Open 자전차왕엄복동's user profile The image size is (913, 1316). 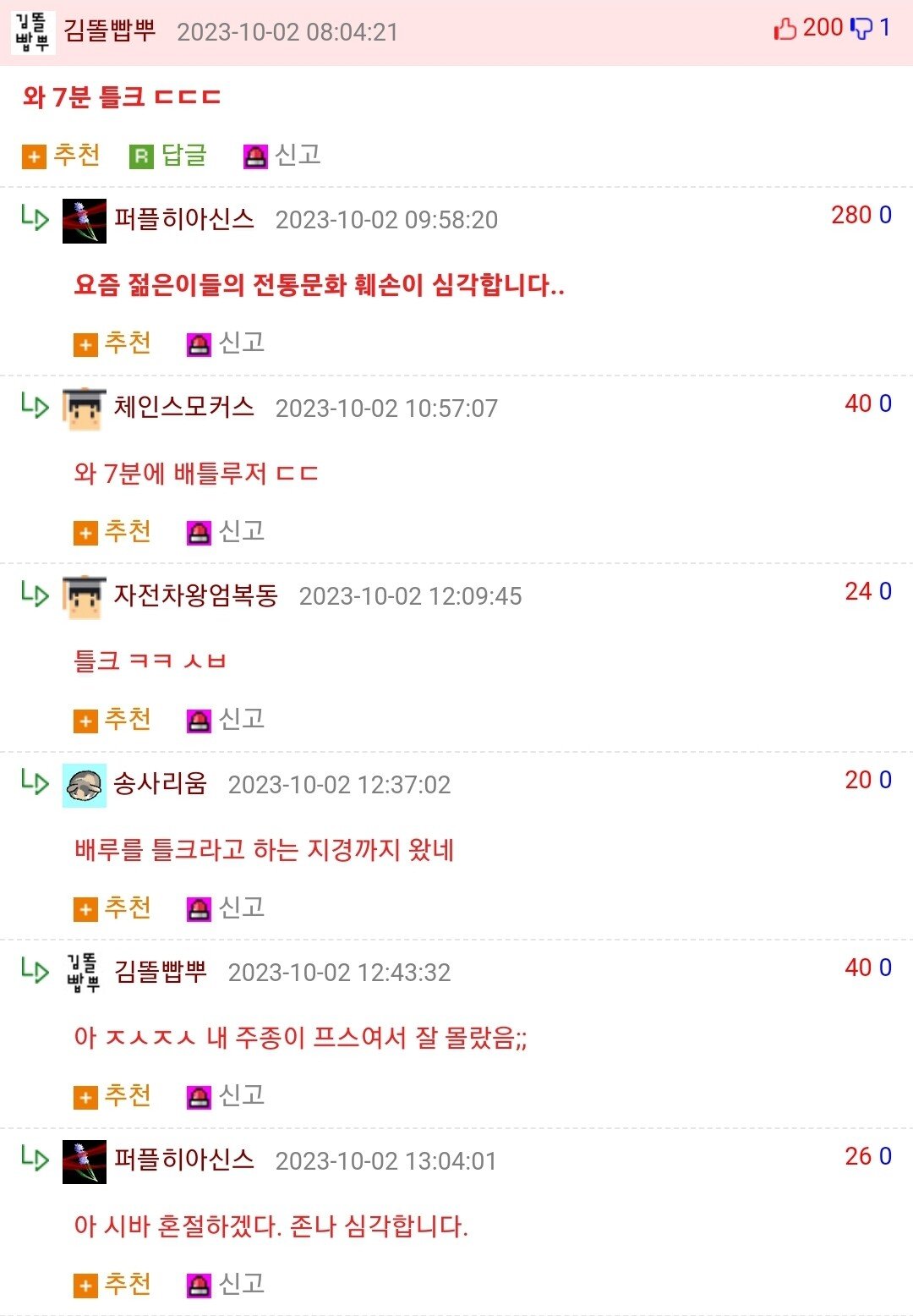(195, 595)
